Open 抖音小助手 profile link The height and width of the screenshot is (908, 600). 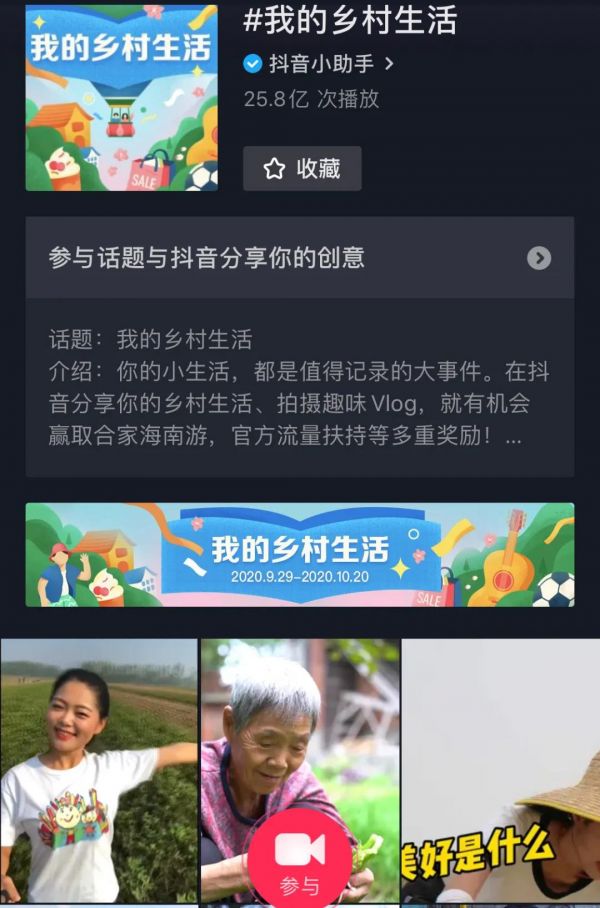[320, 64]
